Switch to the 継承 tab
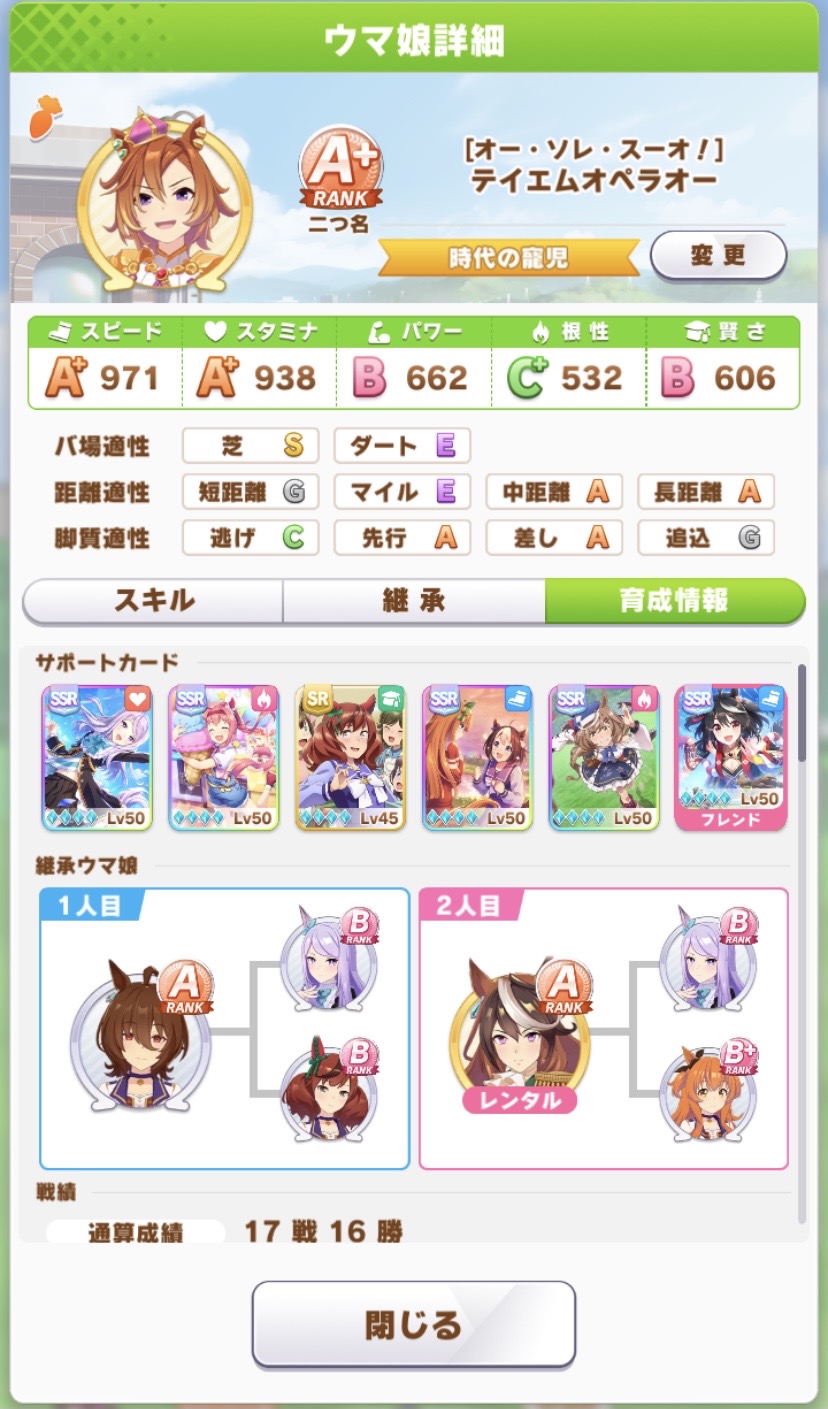This screenshot has height=1409, width=828. (x=413, y=600)
